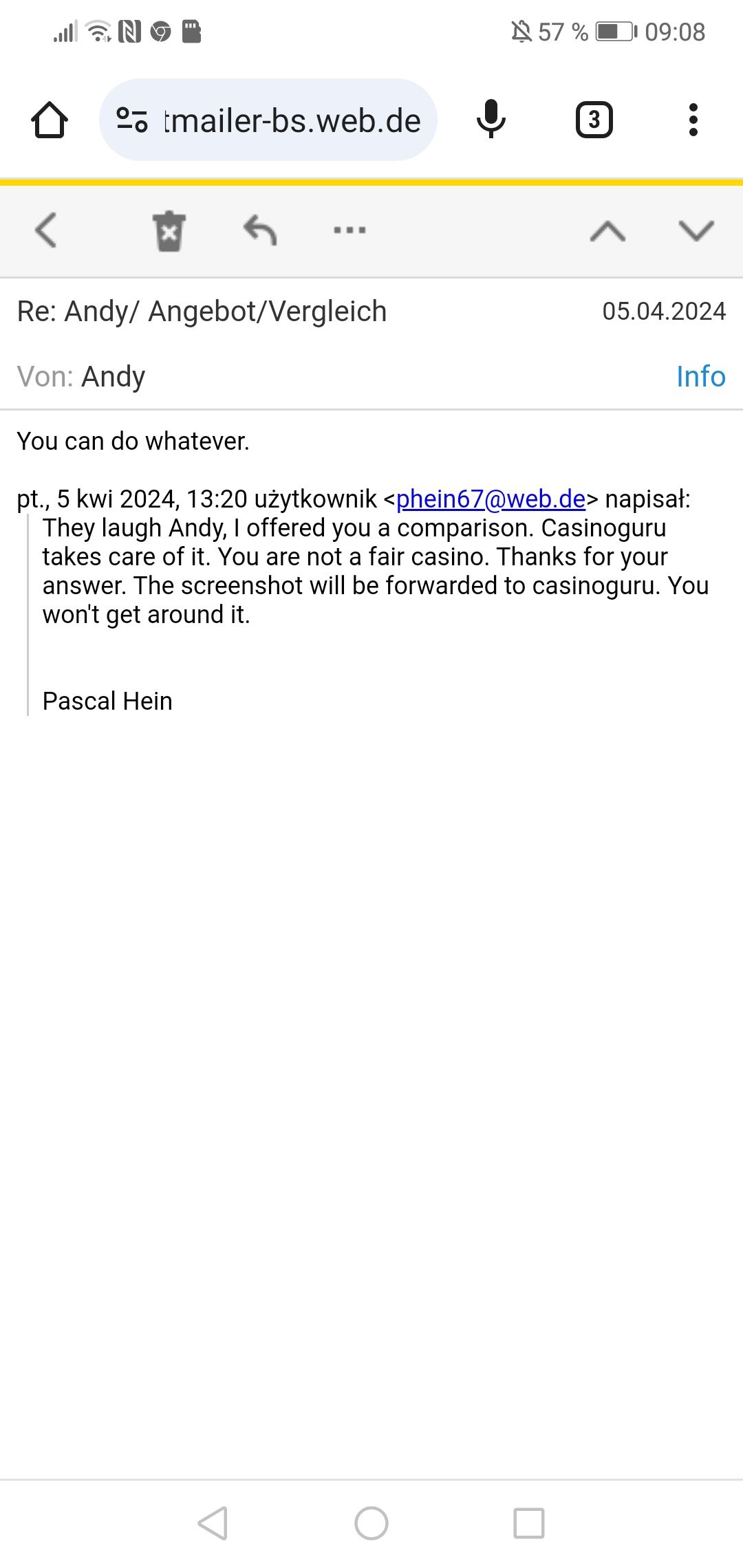Delete this email with the trash icon
The height and width of the screenshot is (1568, 743).
[x=169, y=231]
